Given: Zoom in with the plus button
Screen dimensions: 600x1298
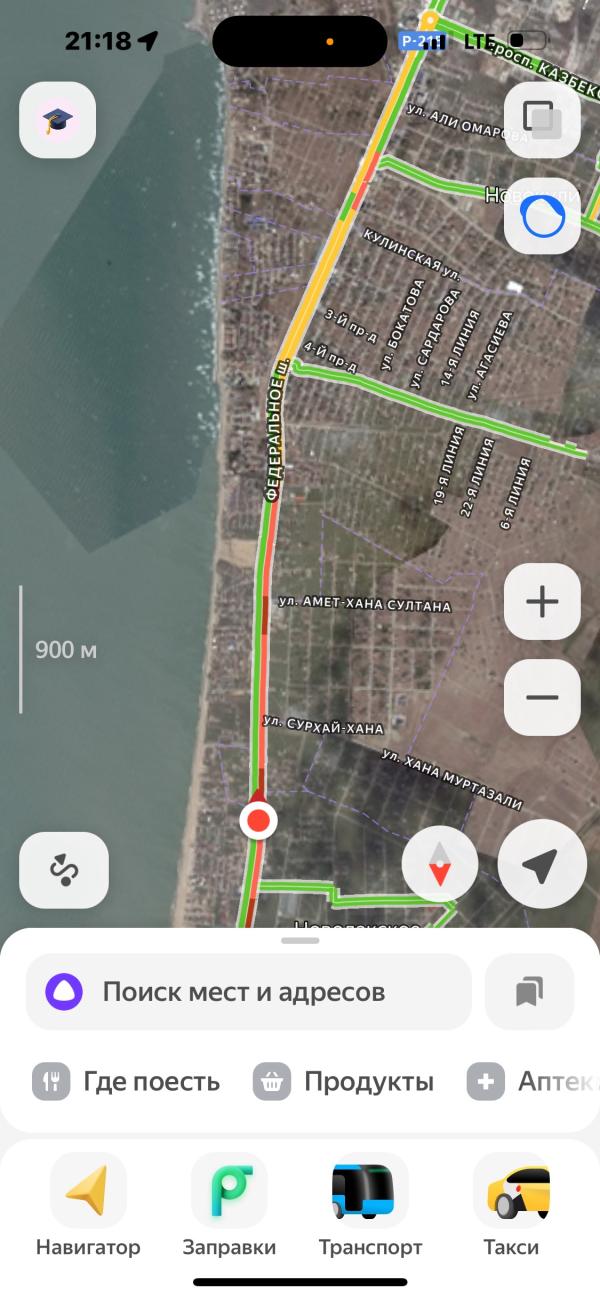Looking at the screenshot, I should tap(542, 602).
